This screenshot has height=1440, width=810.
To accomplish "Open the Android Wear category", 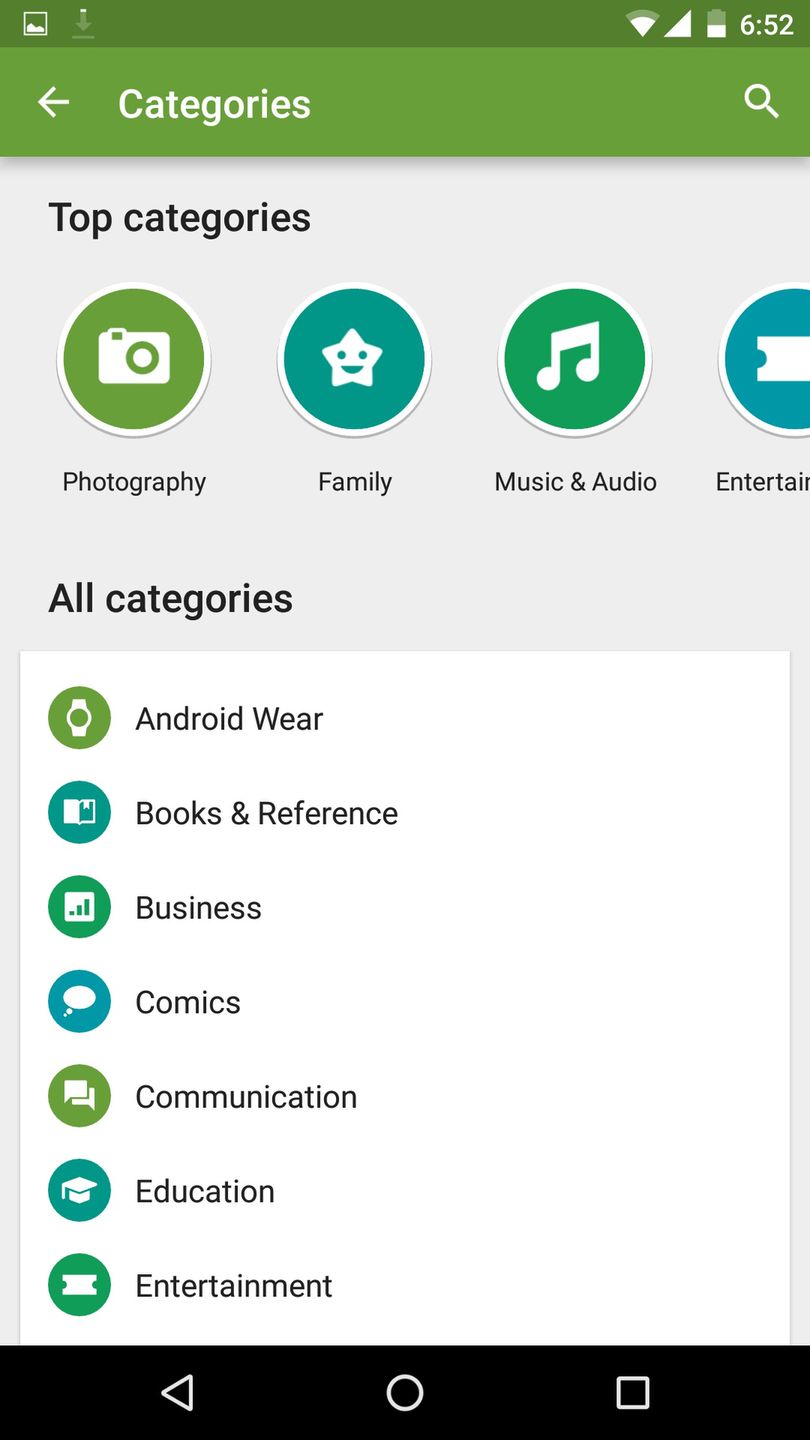I will coord(229,718).
